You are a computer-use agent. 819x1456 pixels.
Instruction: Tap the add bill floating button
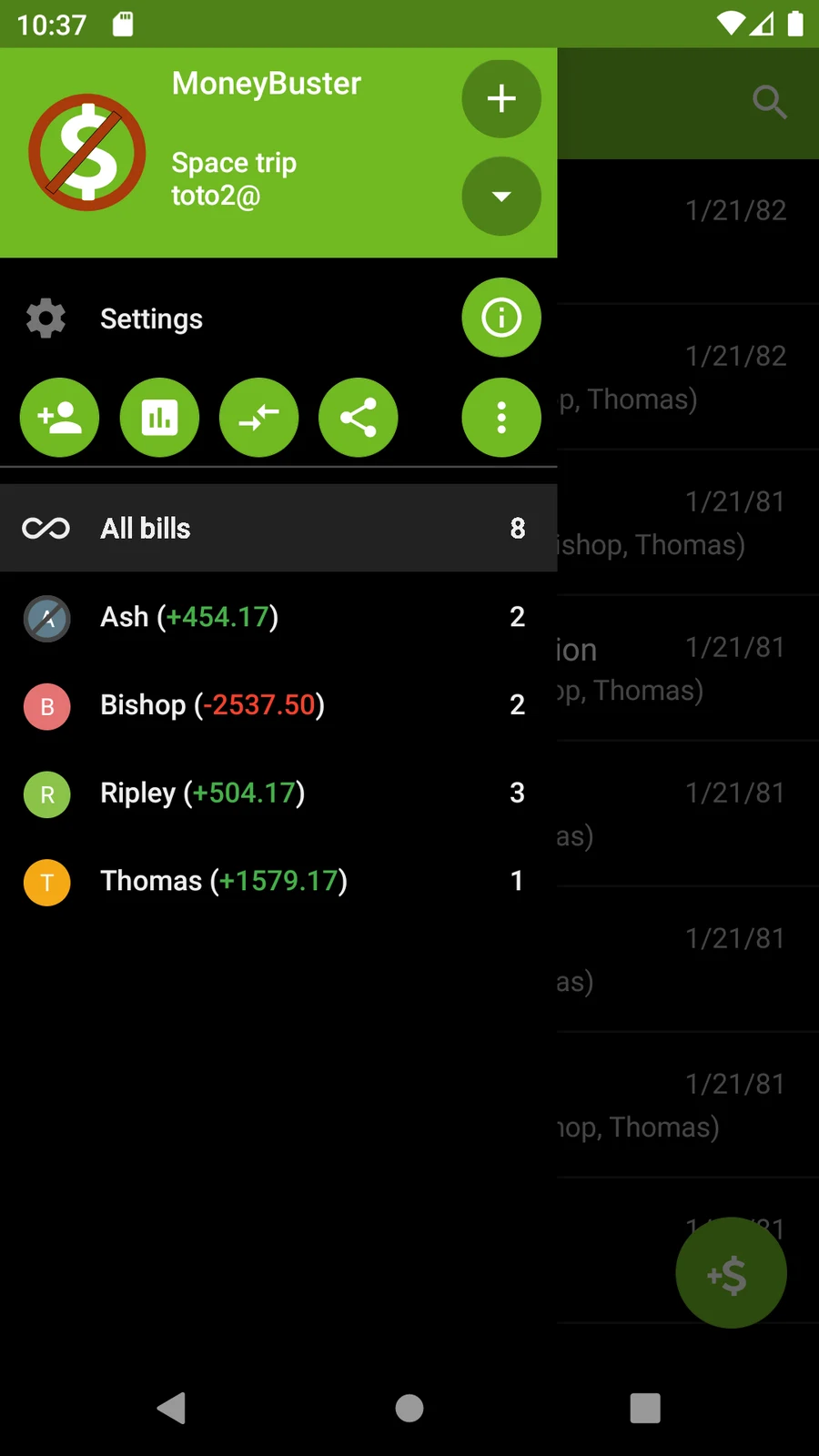tap(731, 1273)
